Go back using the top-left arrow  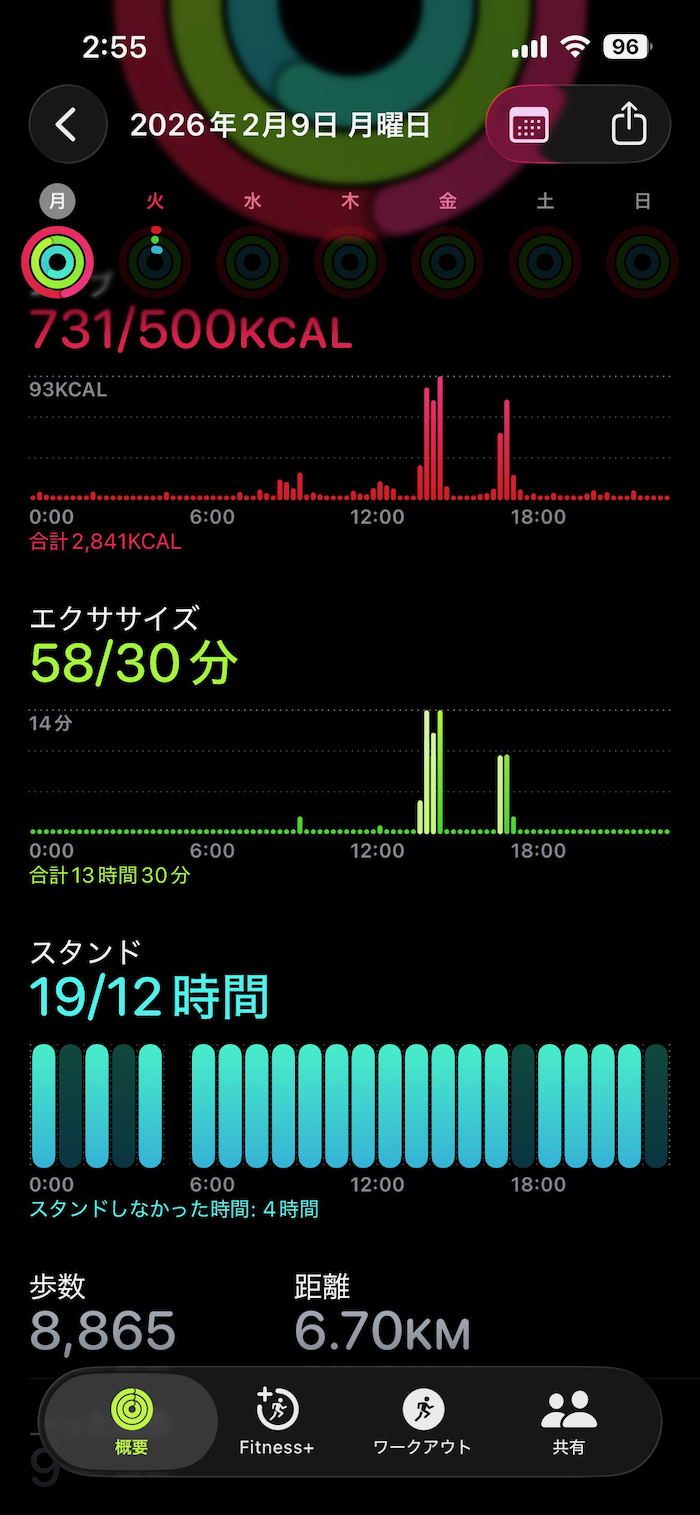click(68, 124)
